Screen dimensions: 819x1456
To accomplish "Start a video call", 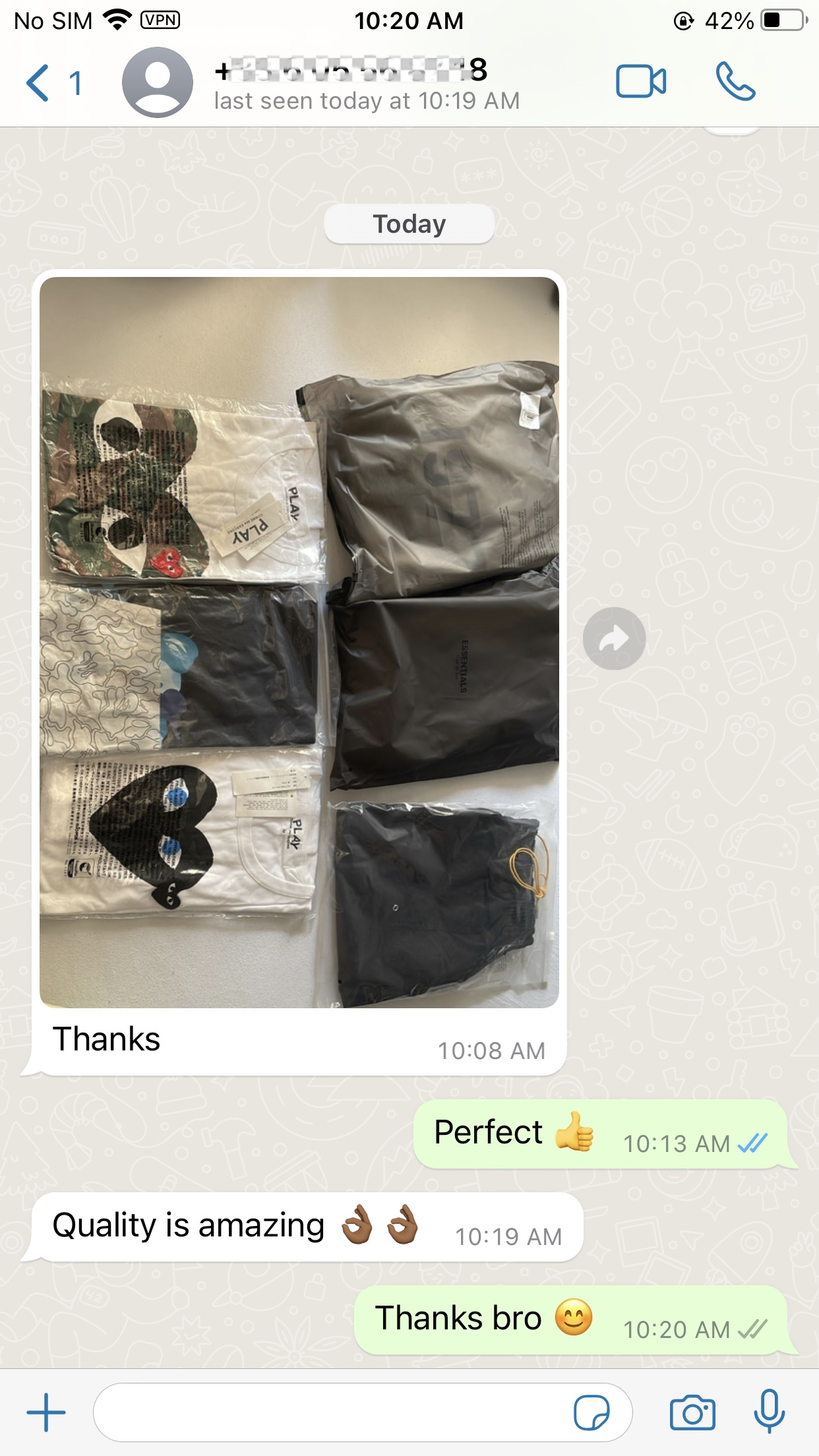I will (x=640, y=82).
